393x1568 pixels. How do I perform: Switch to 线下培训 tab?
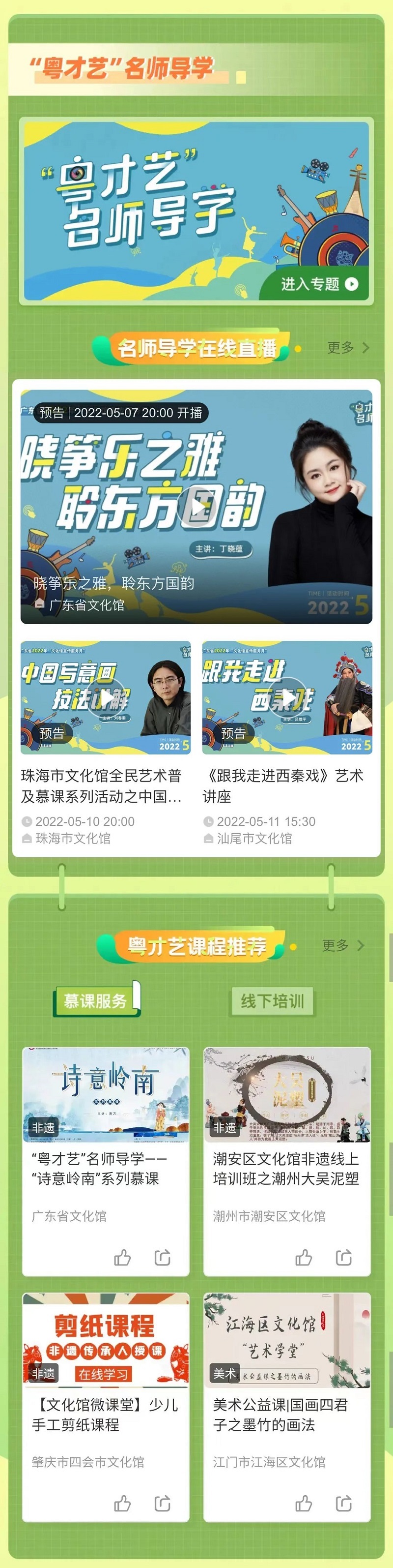coord(272,1001)
